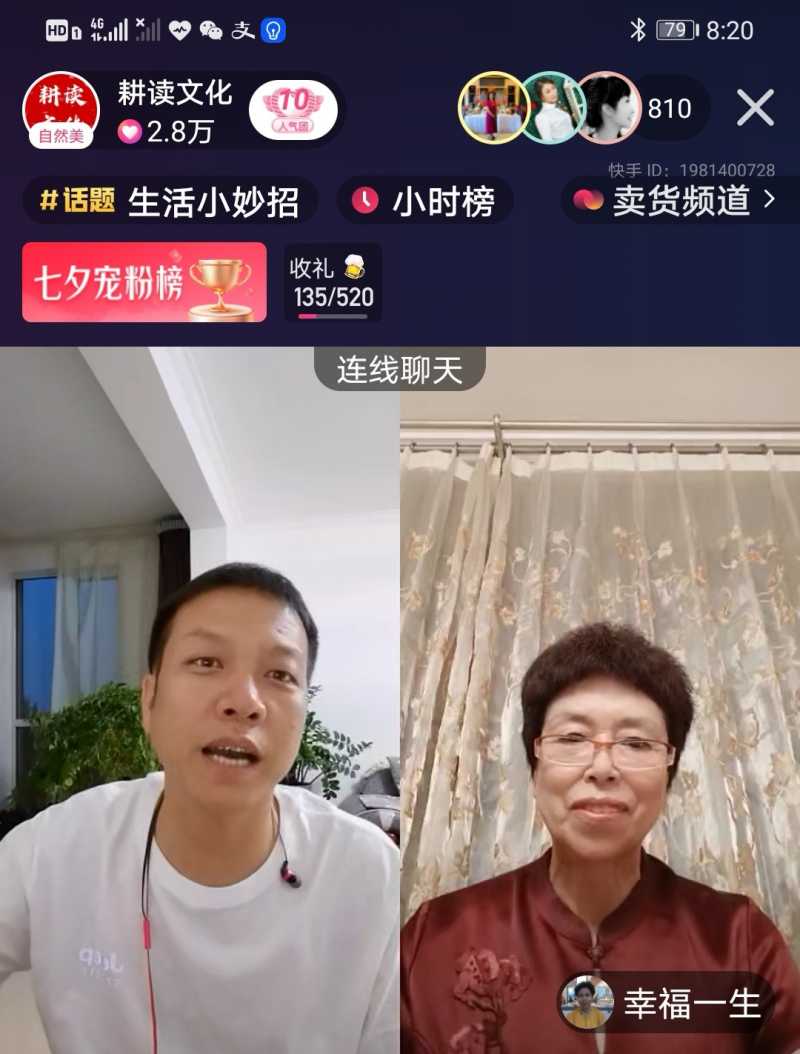Open guest 幸福一生 profile tag

point(668,1003)
